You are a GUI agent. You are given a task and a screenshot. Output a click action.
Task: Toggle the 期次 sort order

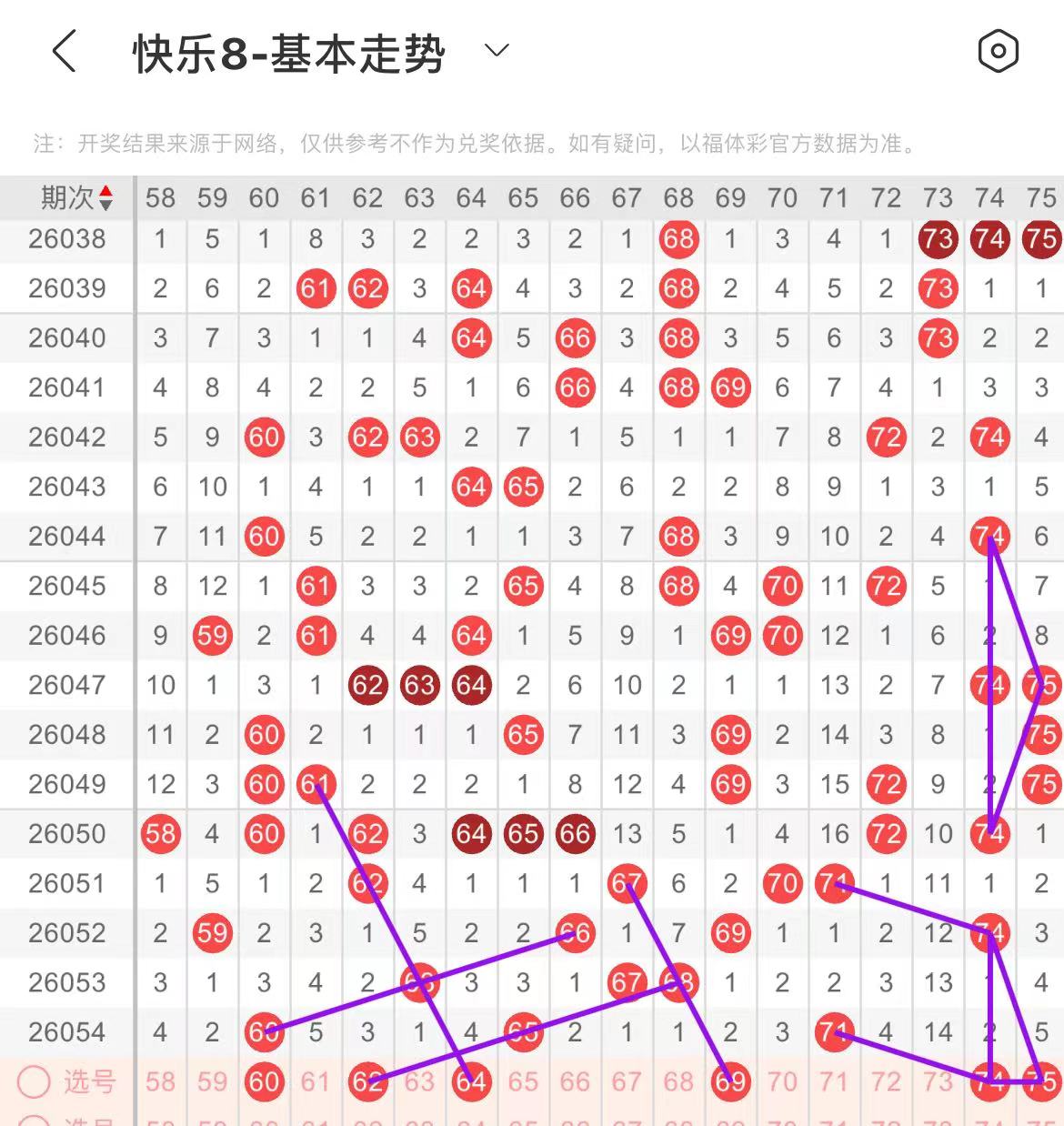point(105,197)
